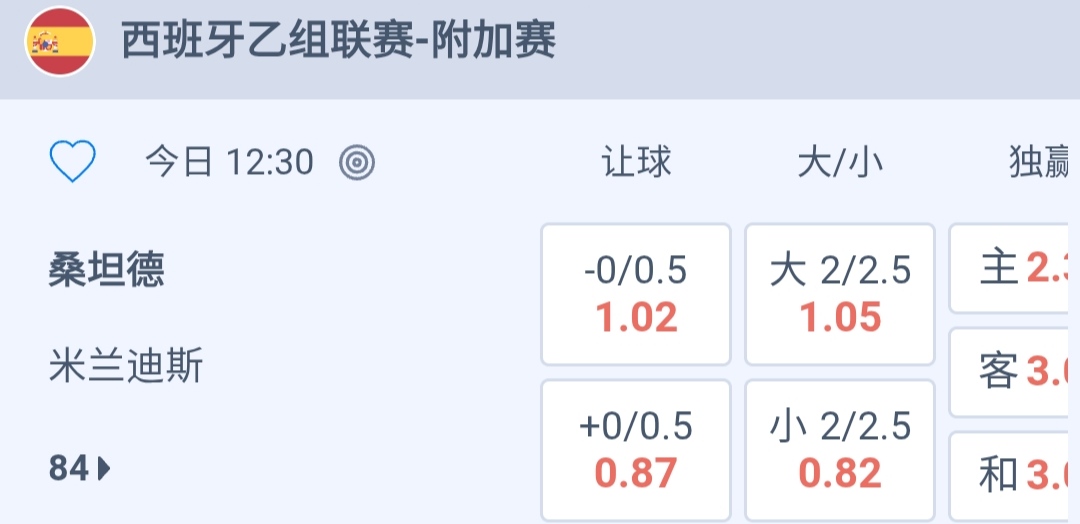Image resolution: width=1080 pixels, height=524 pixels.
Task: Choose 主 home win odds
Action: tap(1014, 268)
